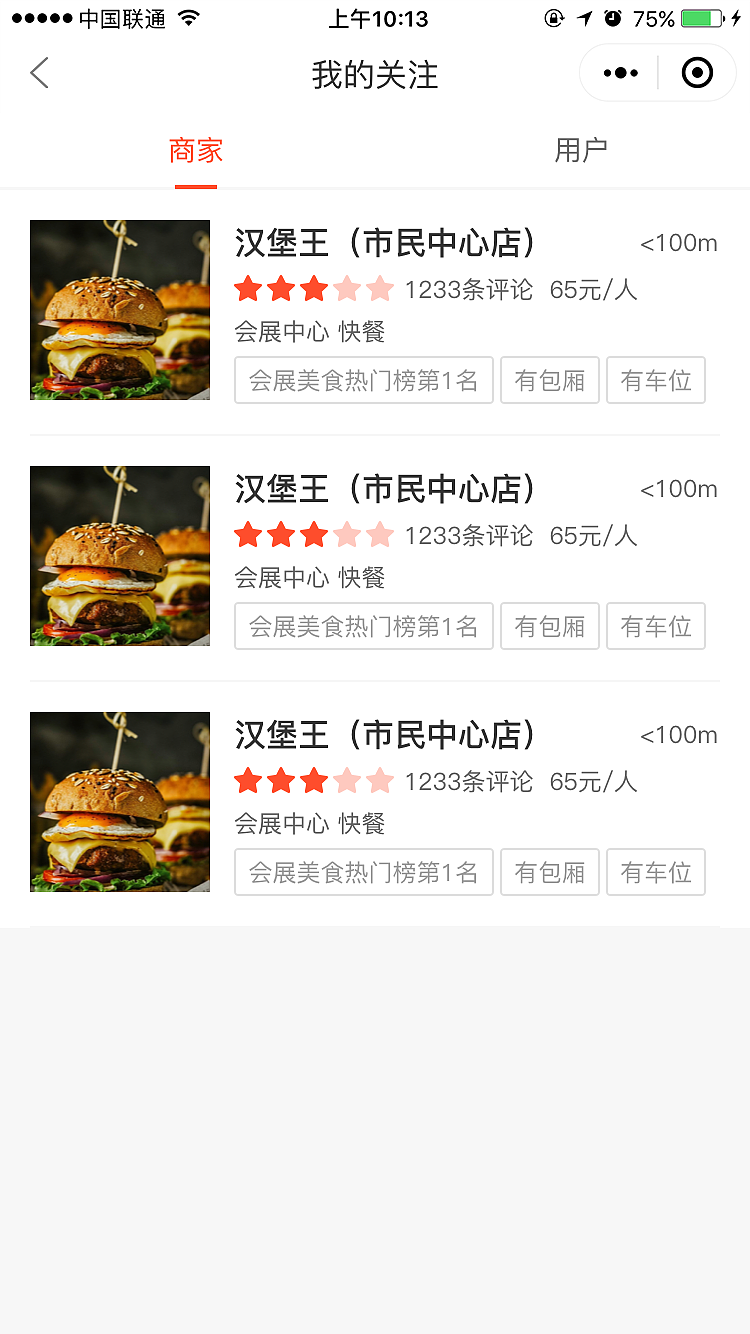Open the mini-program options with the three-dot icon
Image resolution: width=750 pixels, height=1334 pixels.
coord(619,72)
